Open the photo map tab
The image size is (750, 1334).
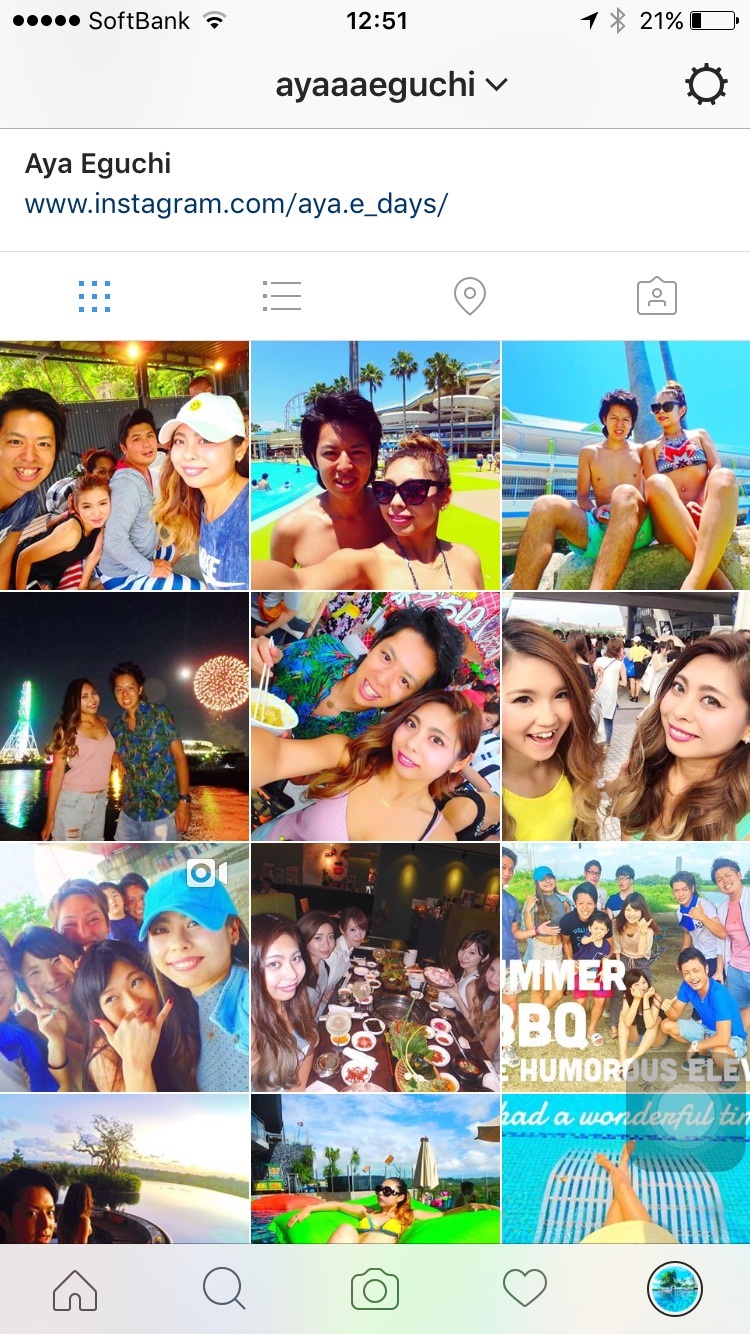(x=469, y=296)
